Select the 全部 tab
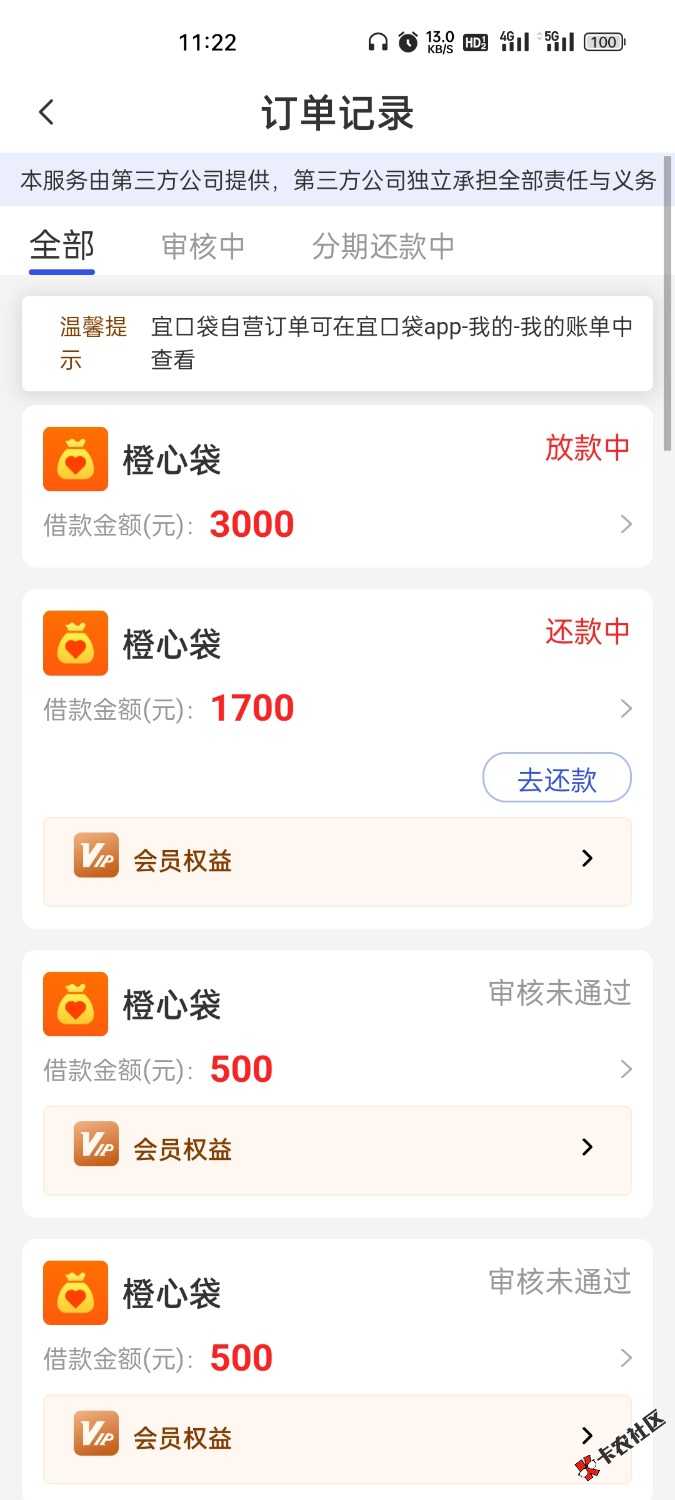Screen dimensions: 675x1500 click(62, 246)
